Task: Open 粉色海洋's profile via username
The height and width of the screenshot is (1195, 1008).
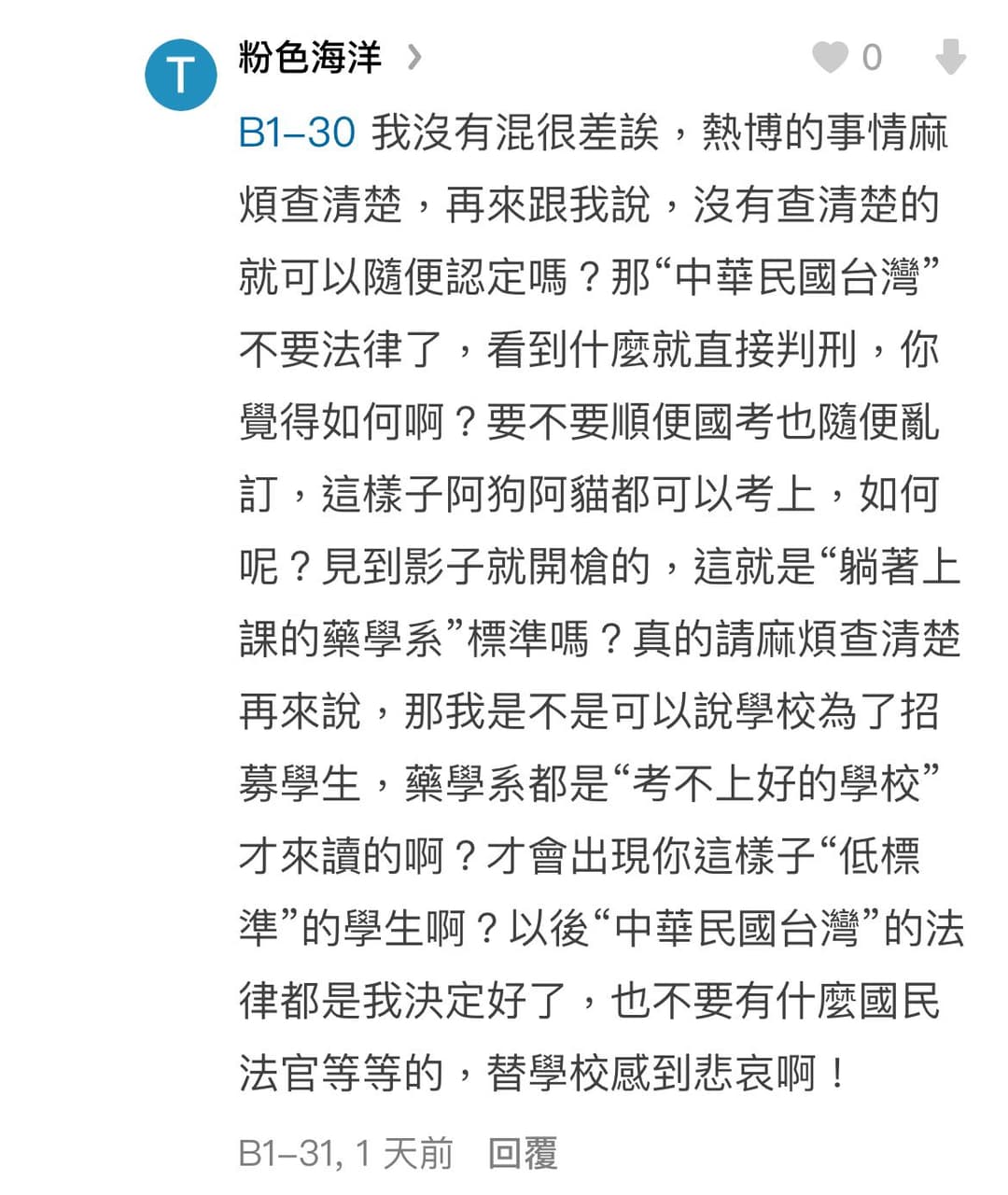Action: coord(311,58)
